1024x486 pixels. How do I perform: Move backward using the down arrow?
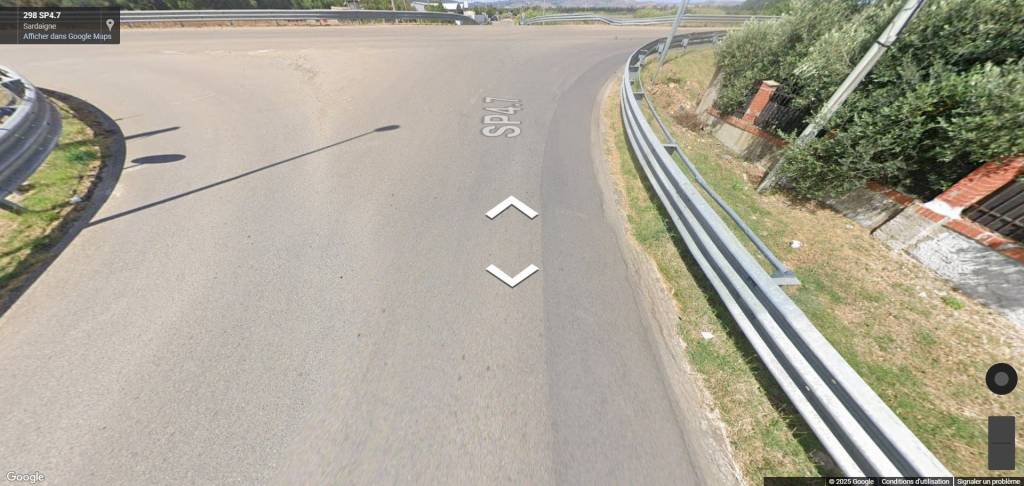[x=511, y=274]
